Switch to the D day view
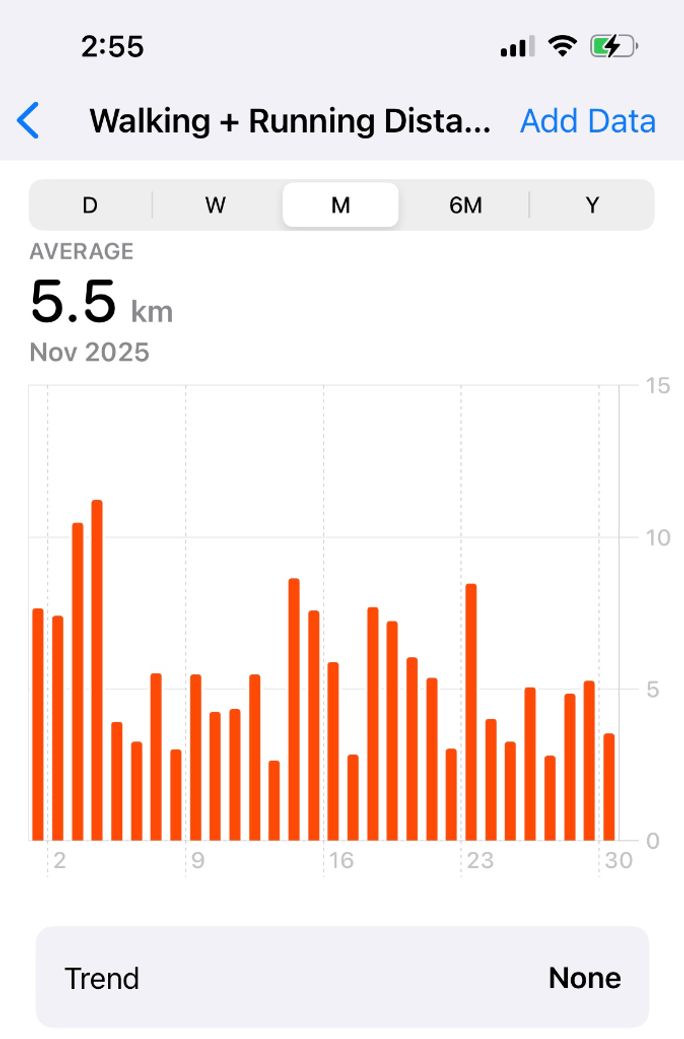This screenshot has width=684, height=1039. tap(90, 205)
